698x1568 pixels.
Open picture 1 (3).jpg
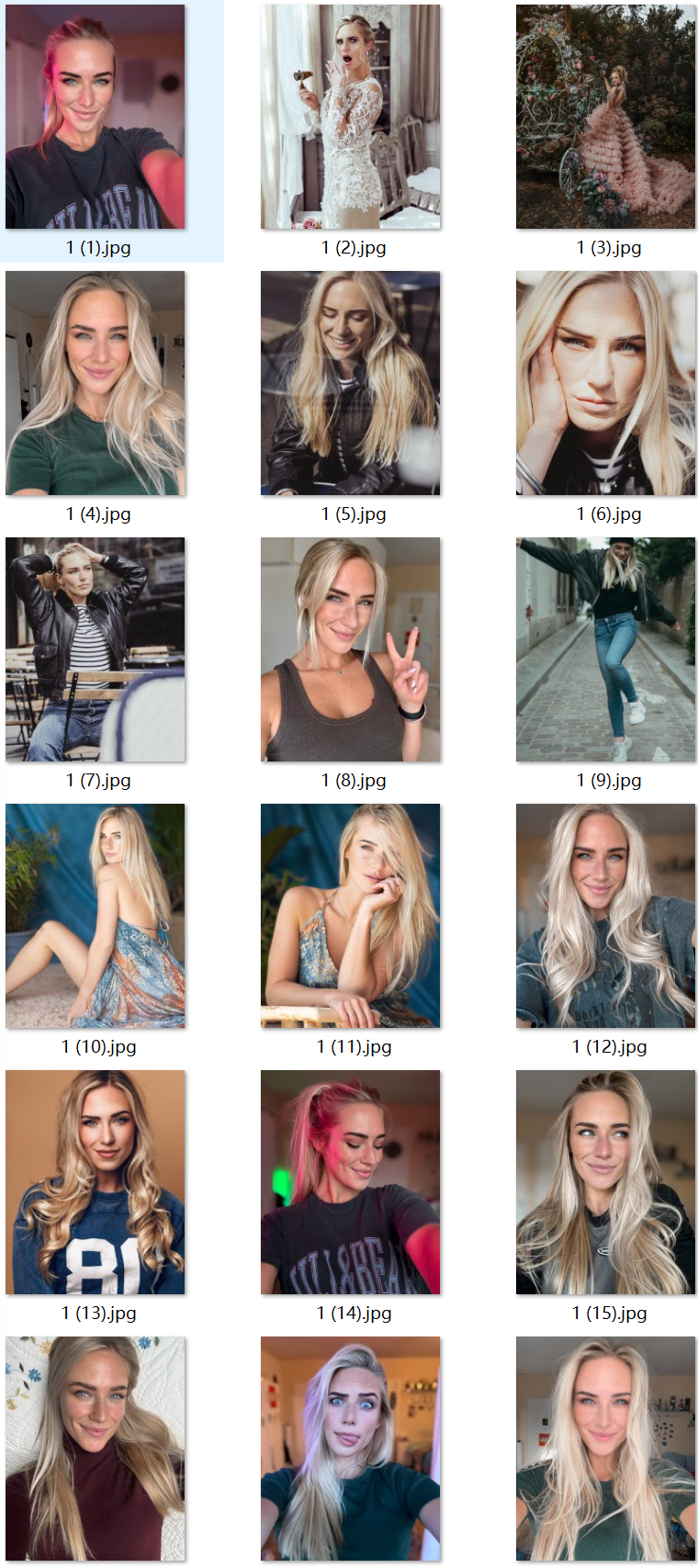click(605, 117)
